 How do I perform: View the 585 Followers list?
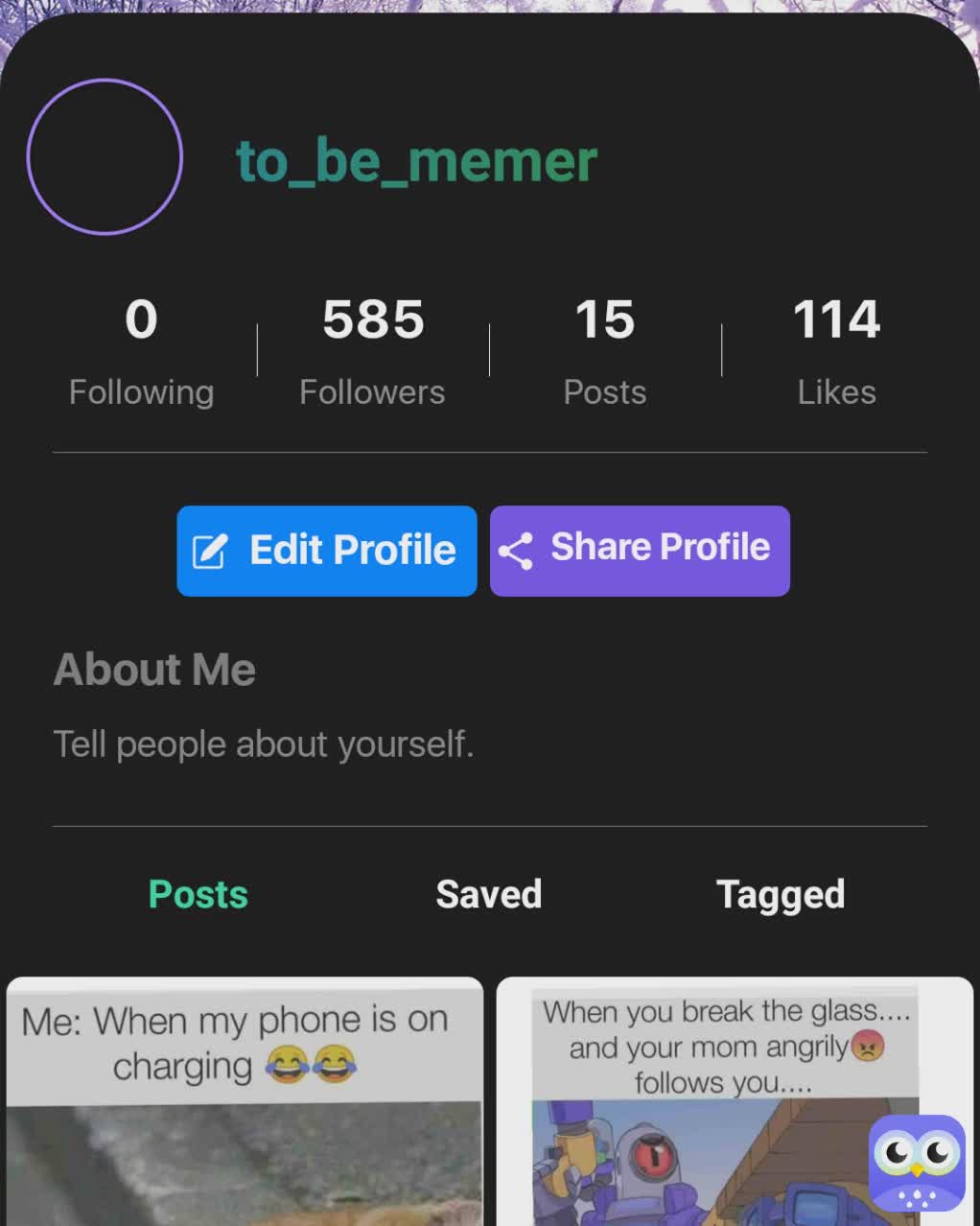pos(372,350)
